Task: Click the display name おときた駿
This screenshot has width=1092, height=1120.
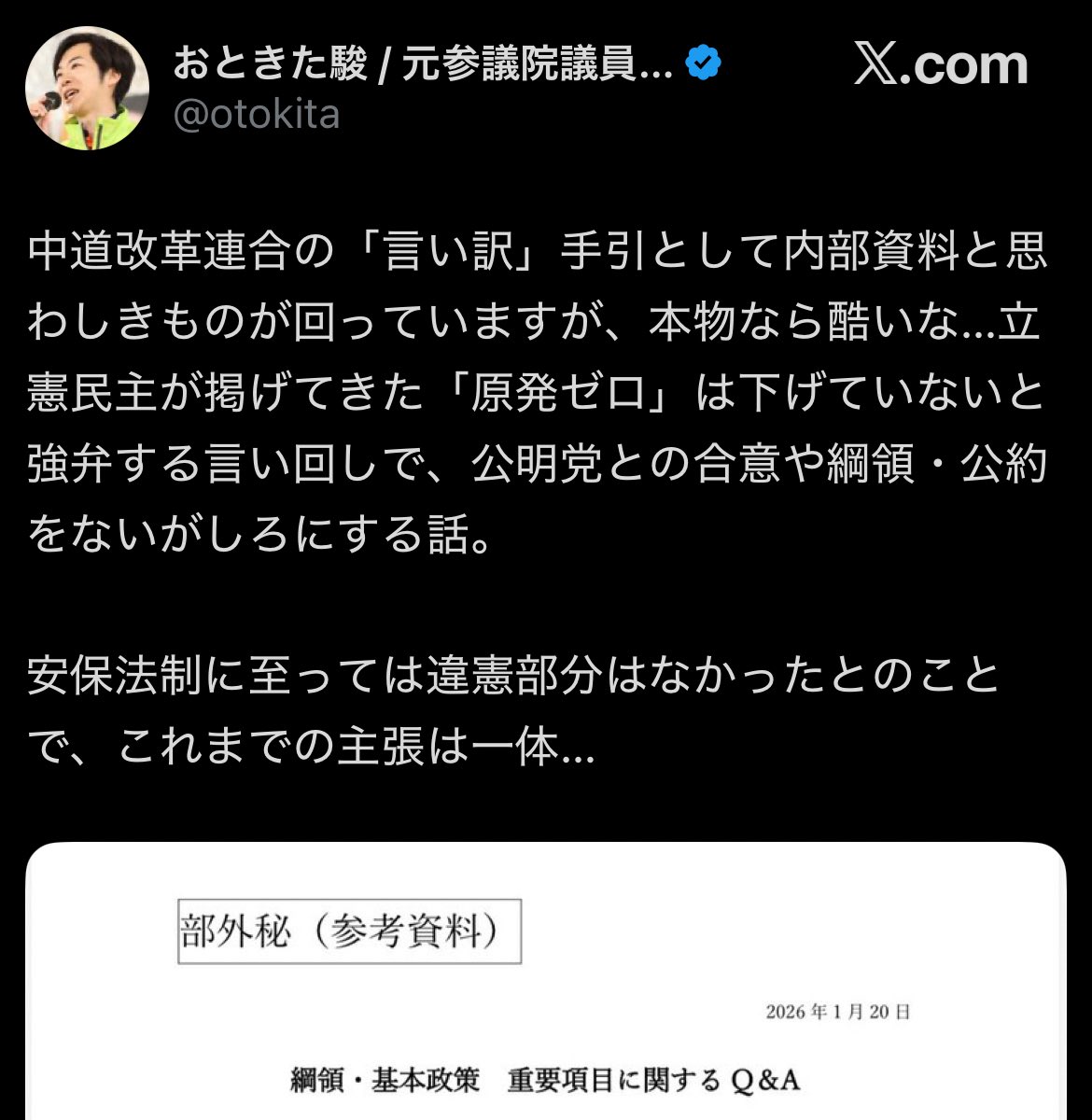Action: pos(271,62)
